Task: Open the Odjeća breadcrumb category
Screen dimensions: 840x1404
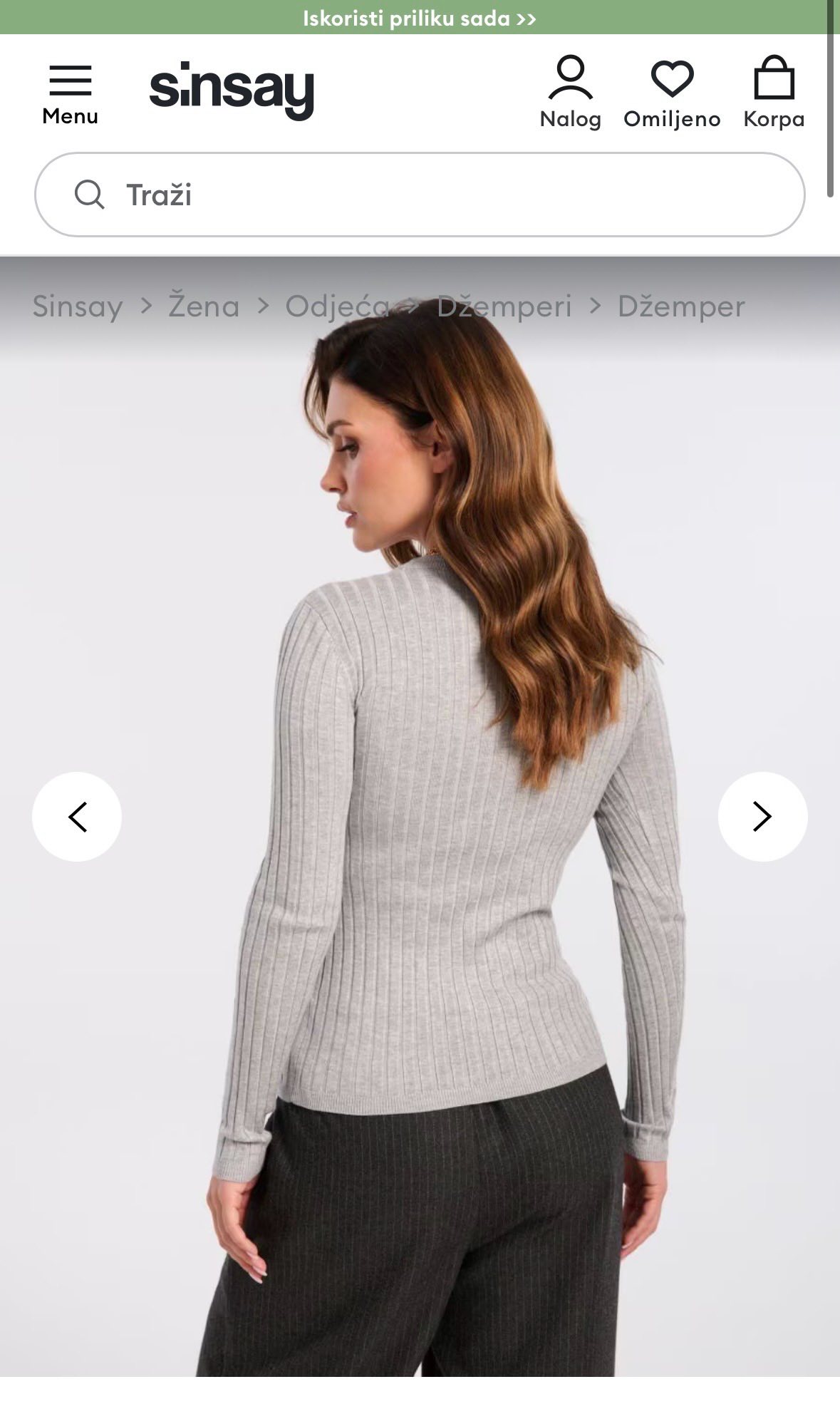Action: [x=337, y=306]
